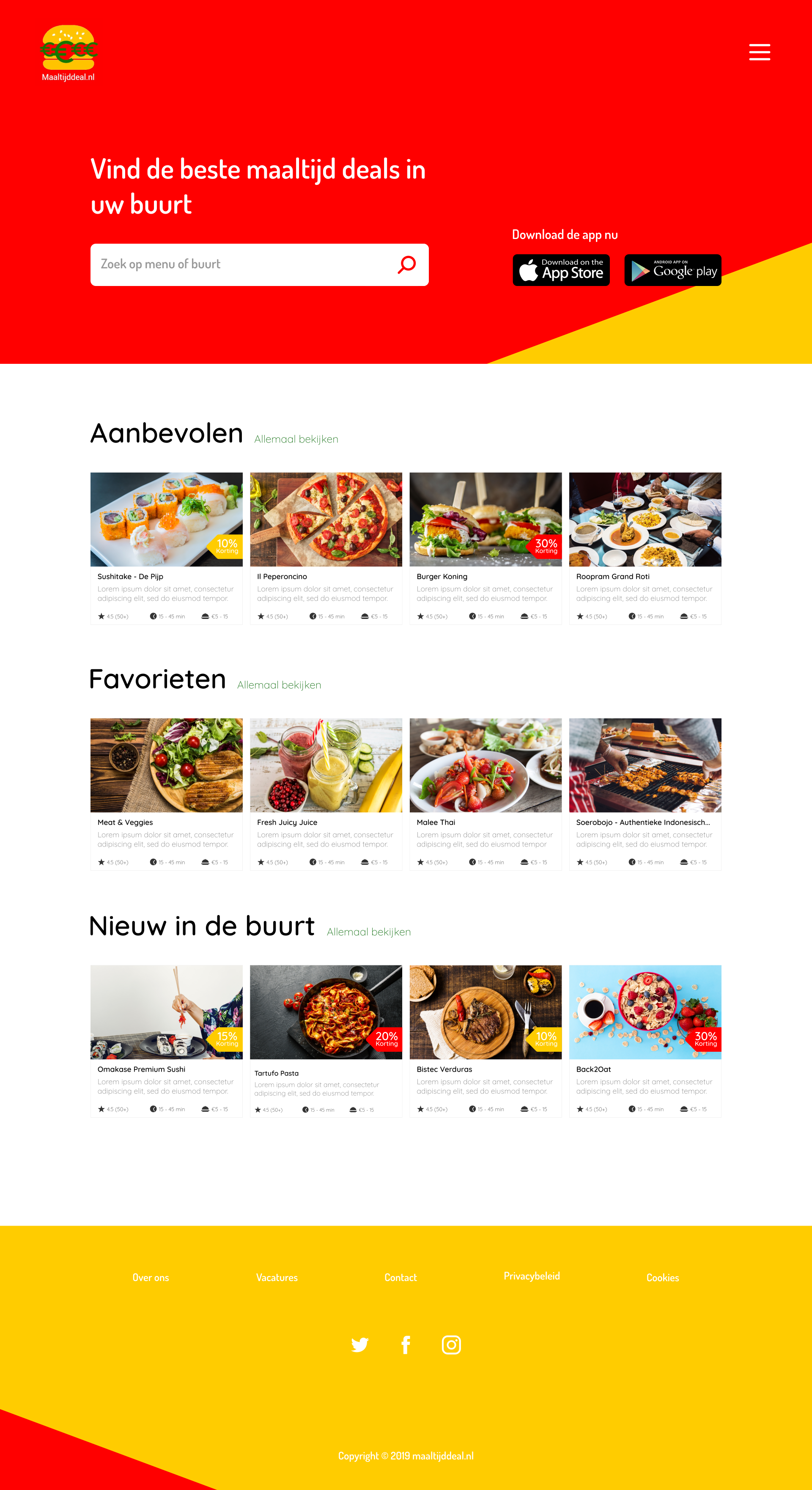Select the Burger Koning card

(x=485, y=548)
